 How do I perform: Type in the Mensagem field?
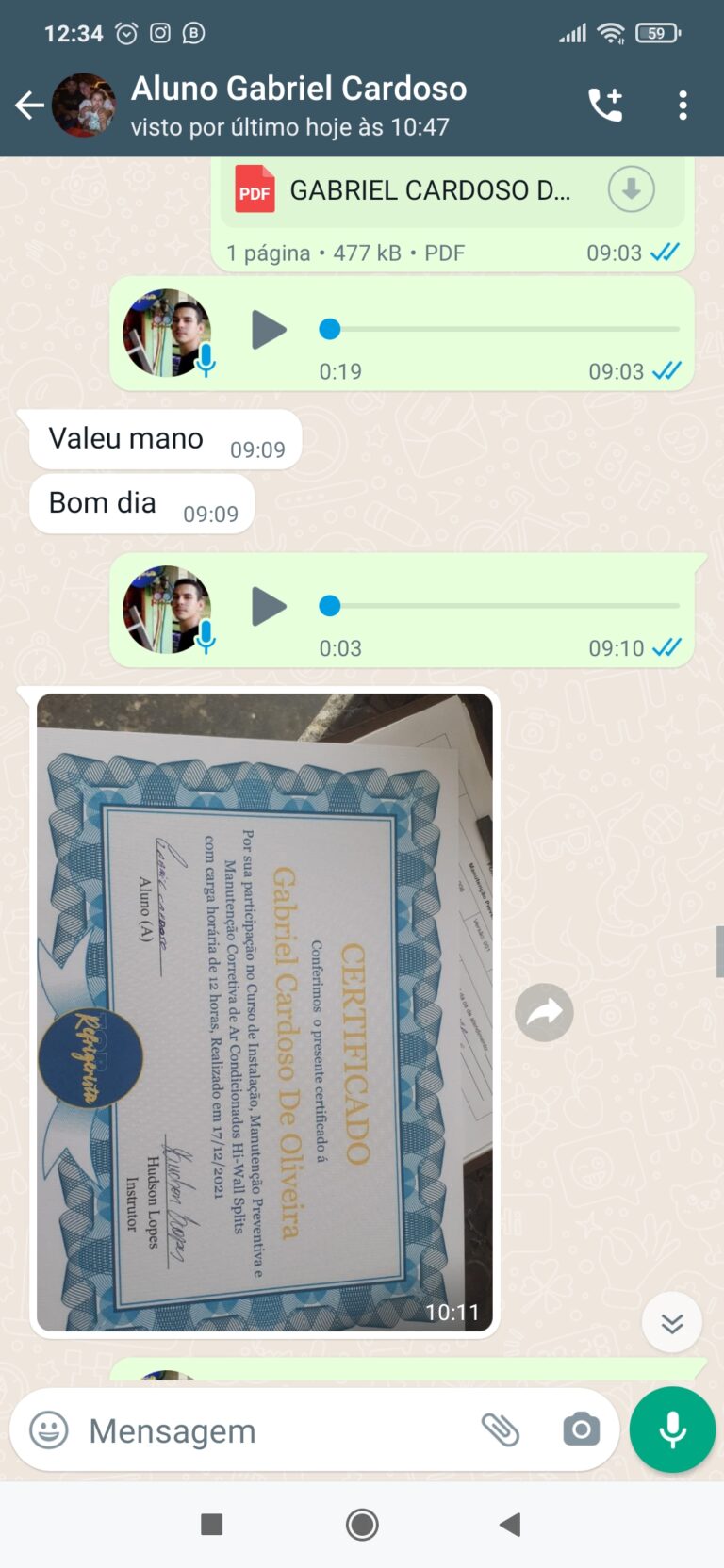pyautogui.click(x=273, y=1430)
